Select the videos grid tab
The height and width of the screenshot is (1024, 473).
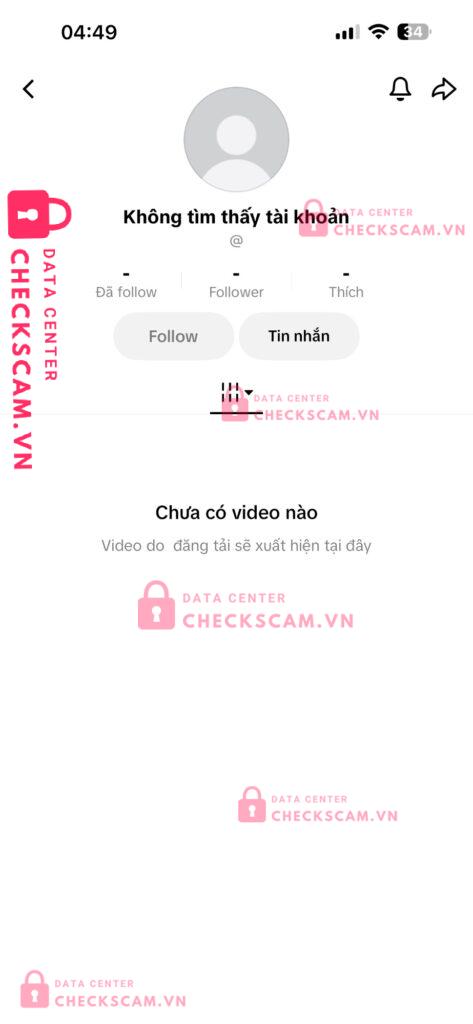click(x=236, y=394)
